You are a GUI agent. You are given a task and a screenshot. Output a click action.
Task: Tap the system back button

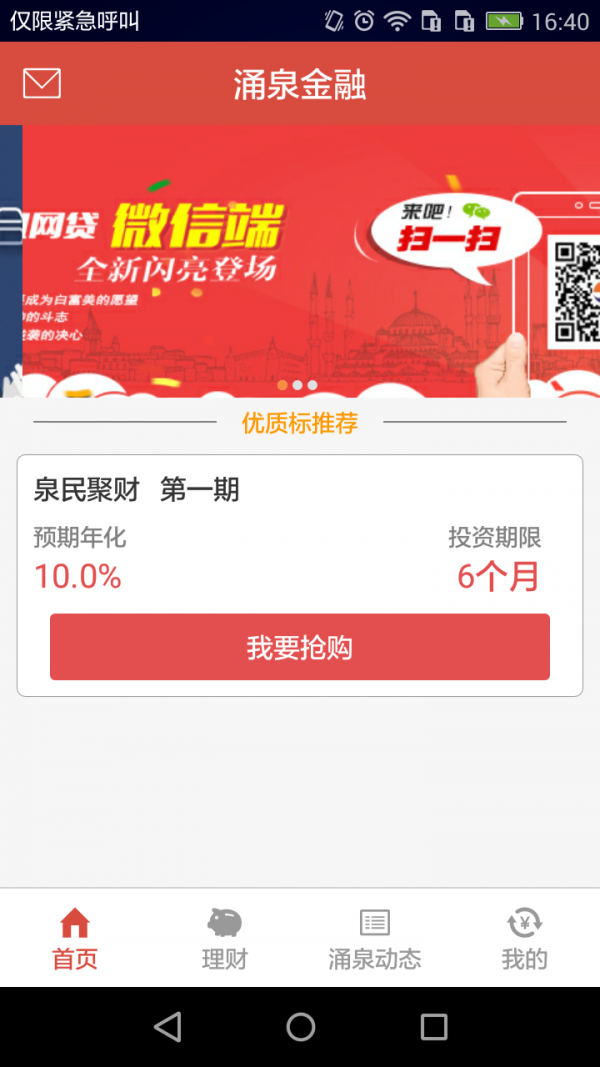coord(167,1026)
